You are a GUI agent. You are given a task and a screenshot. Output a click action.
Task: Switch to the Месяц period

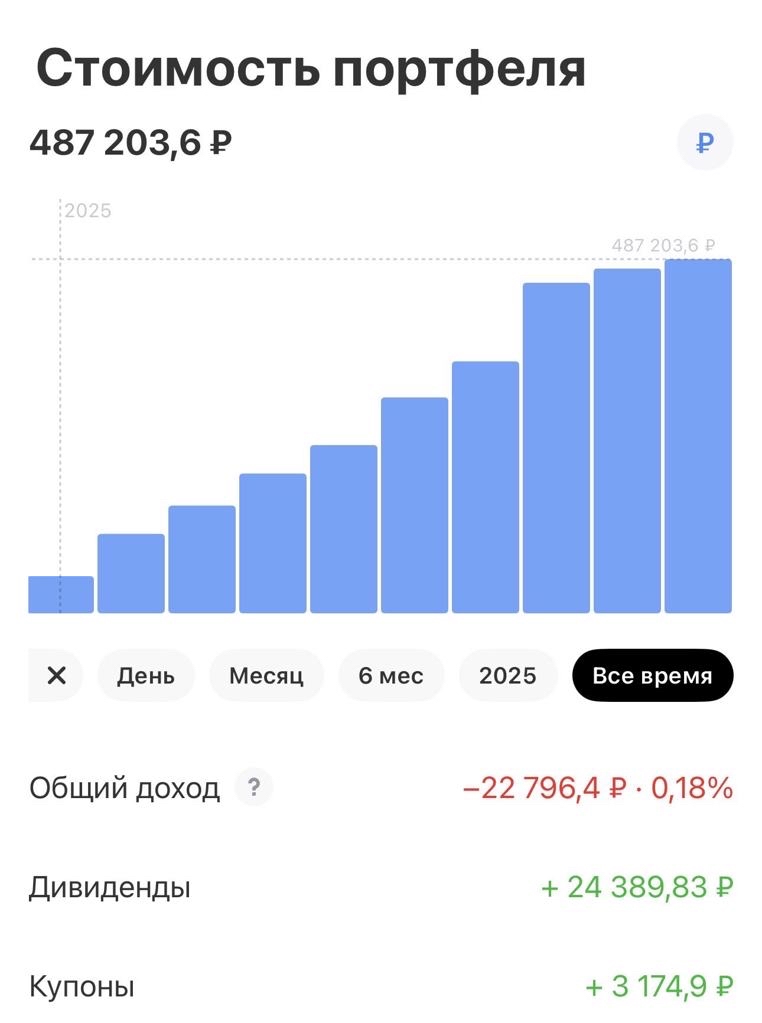point(266,675)
